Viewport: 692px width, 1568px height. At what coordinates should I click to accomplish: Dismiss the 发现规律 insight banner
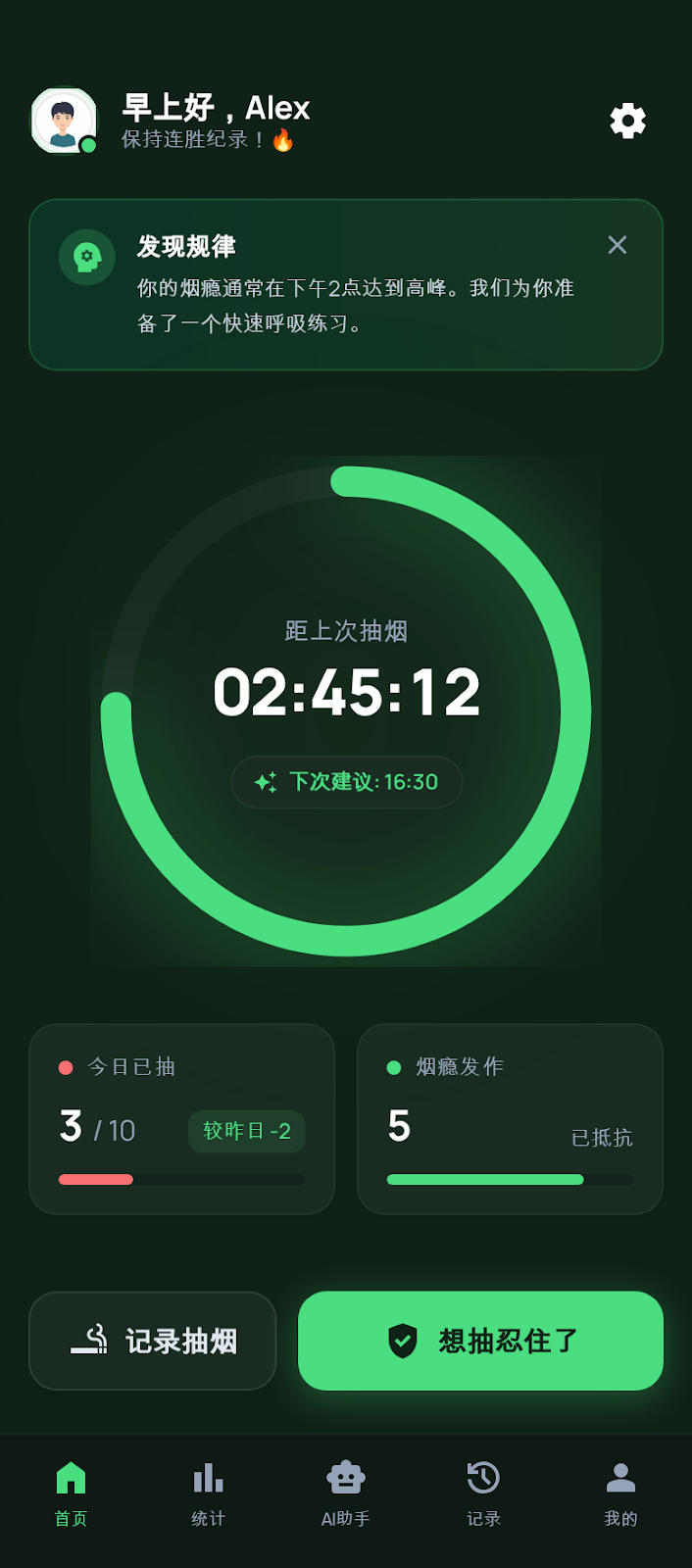coord(617,245)
